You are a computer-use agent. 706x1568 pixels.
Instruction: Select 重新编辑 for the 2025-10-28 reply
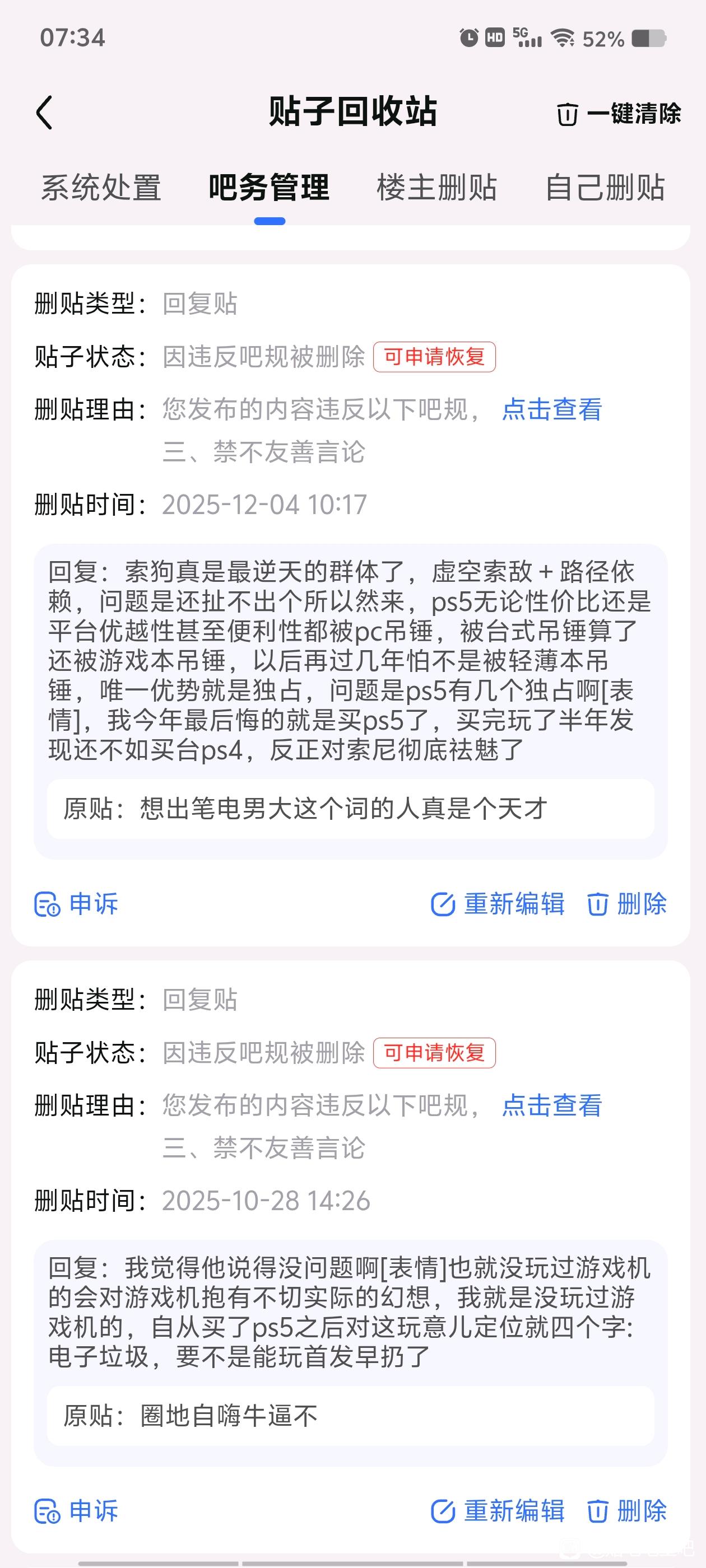point(498,1511)
